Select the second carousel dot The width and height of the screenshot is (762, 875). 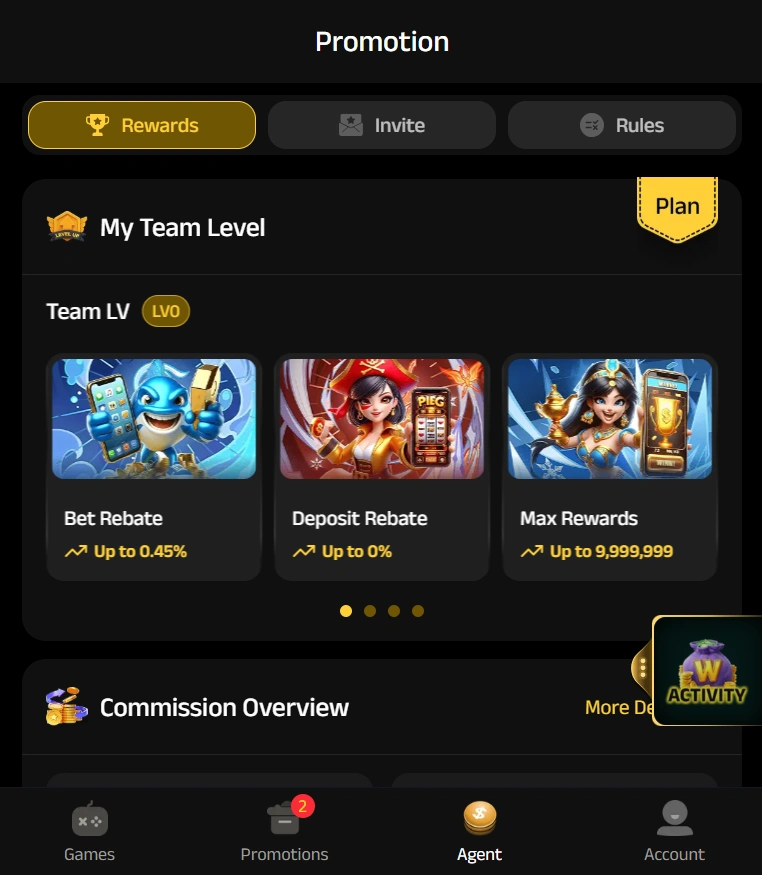(x=370, y=610)
